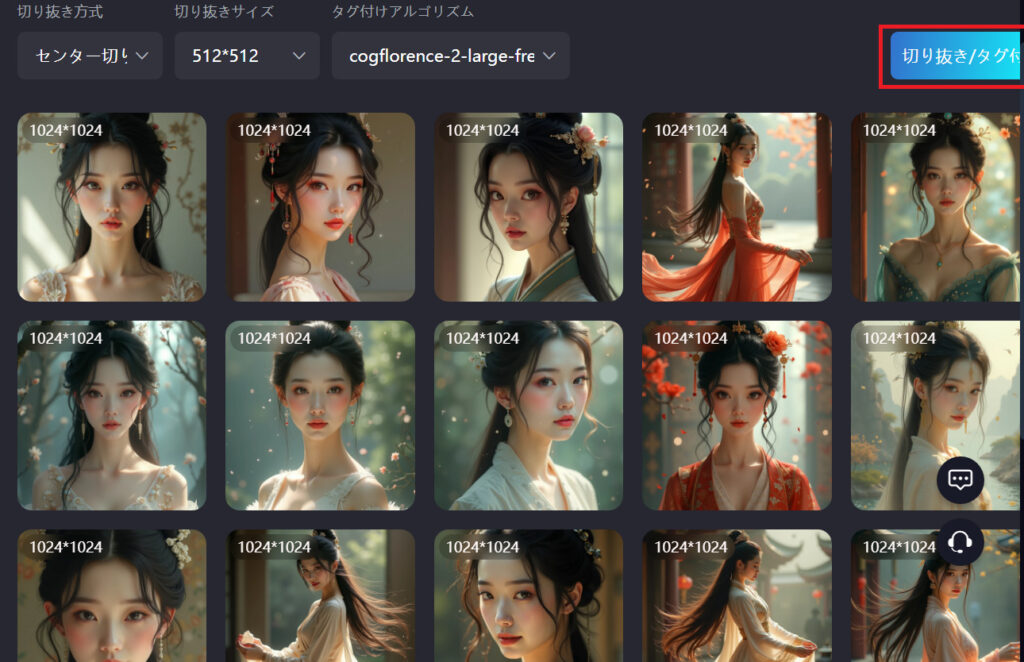This screenshot has height=662, width=1024.
Task: Tap the 切り抜き/タグ付け button
Action: pos(957,56)
